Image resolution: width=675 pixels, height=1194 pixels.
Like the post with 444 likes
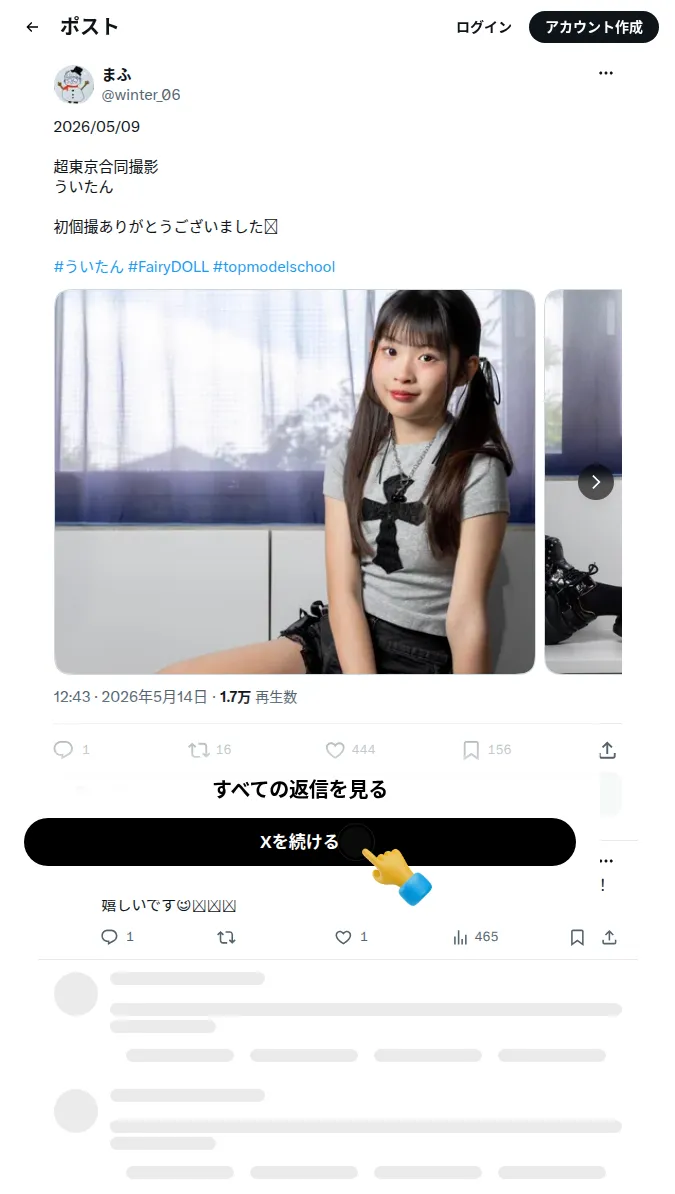point(350,750)
